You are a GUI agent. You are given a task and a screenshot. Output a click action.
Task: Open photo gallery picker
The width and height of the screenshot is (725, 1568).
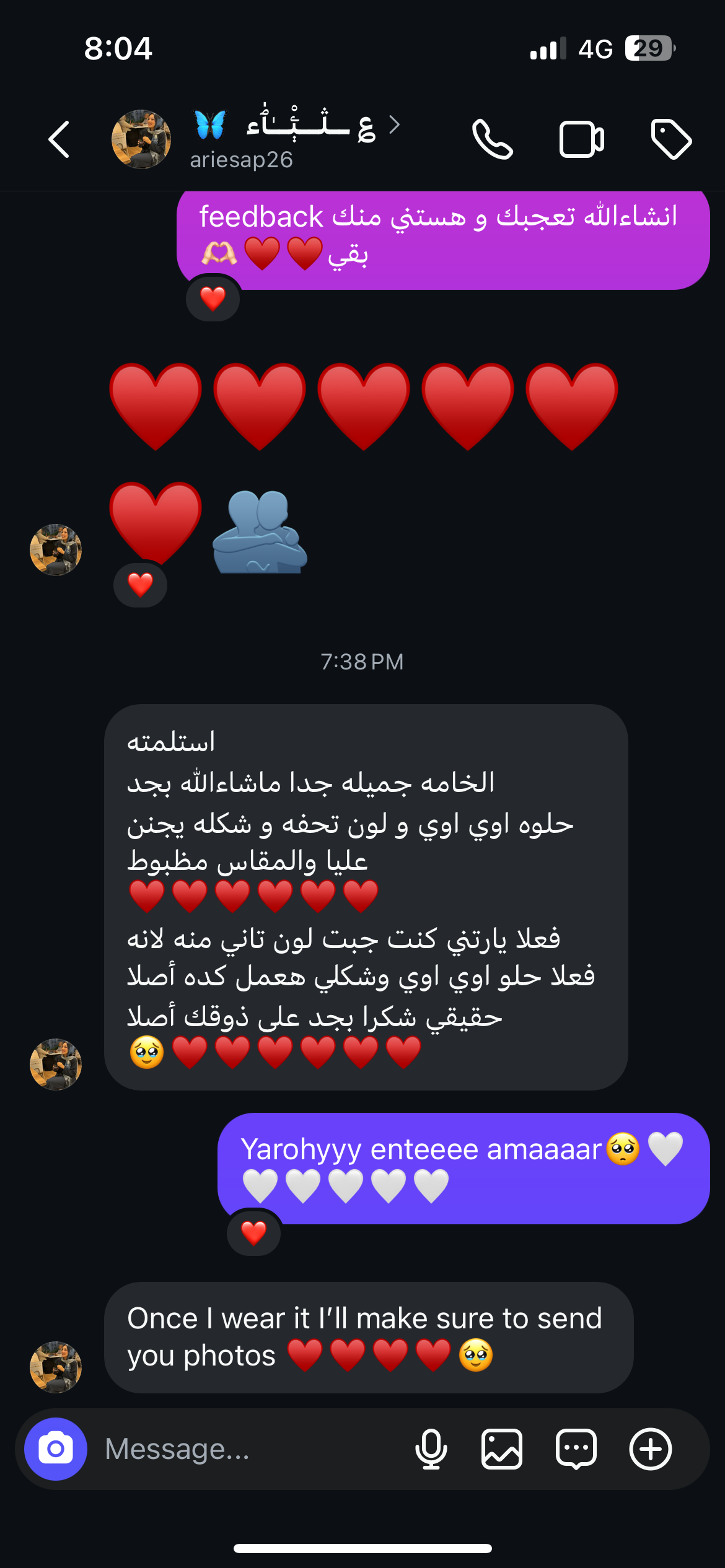tap(502, 1449)
